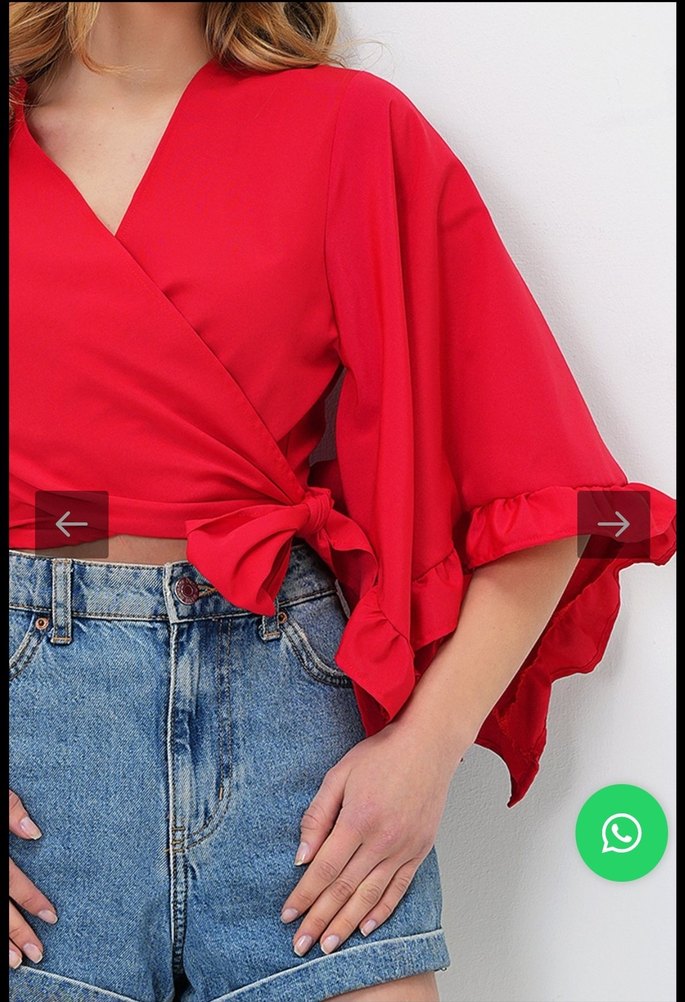Open the WhatsApp chat button
The width and height of the screenshot is (685, 1002).
(x=621, y=832)
